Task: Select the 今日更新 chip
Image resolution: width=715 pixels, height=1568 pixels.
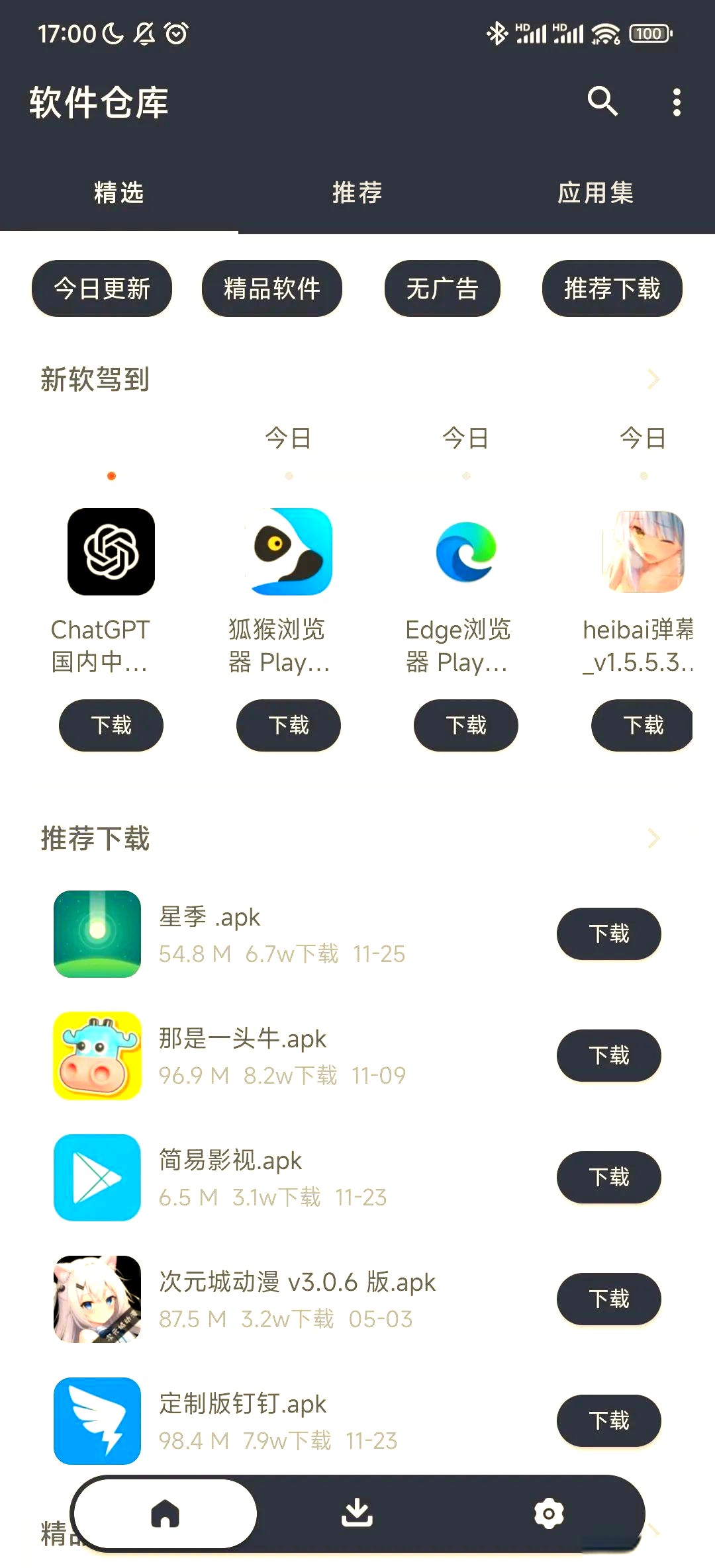Action: [102, 288]
